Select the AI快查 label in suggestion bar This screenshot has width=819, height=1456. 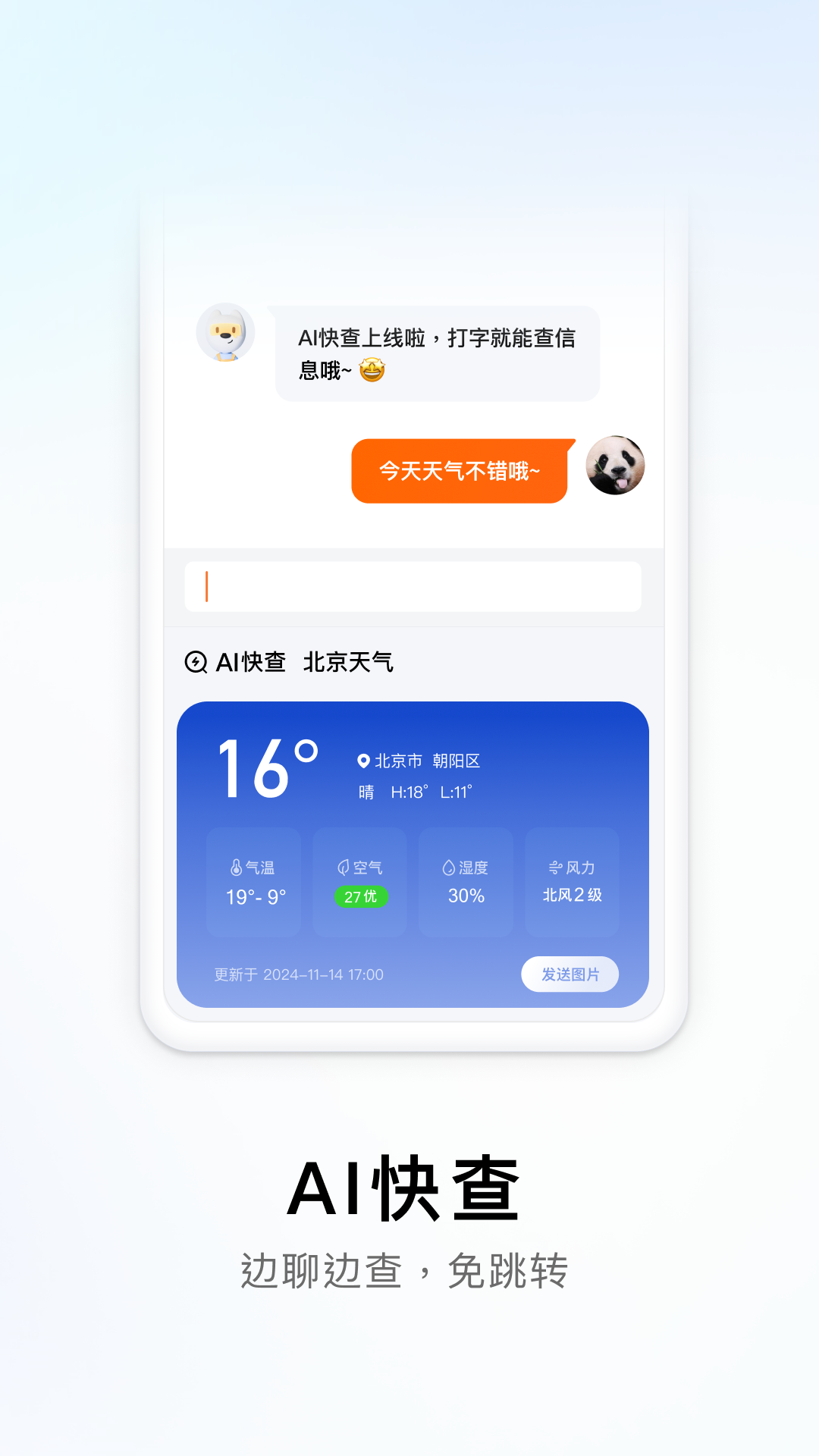(250, 662)
